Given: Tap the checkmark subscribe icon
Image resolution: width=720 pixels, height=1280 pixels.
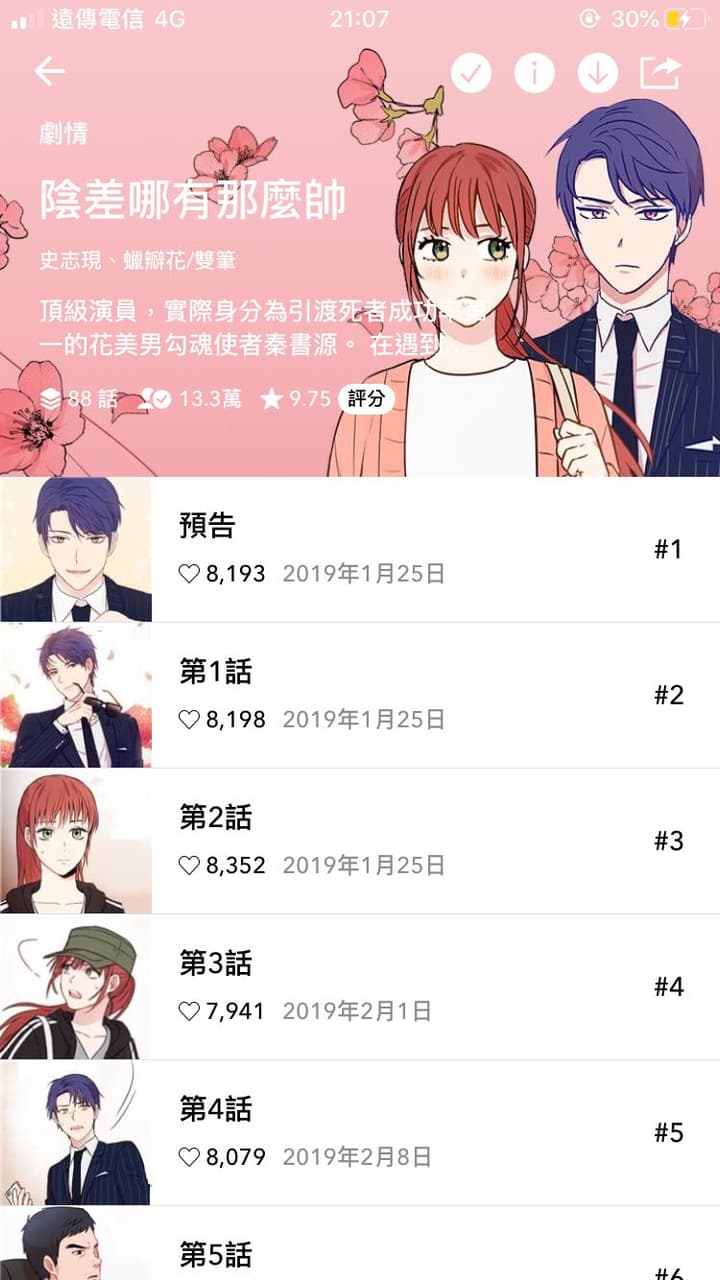Looking at the screenshot, I should click(471, 73).
